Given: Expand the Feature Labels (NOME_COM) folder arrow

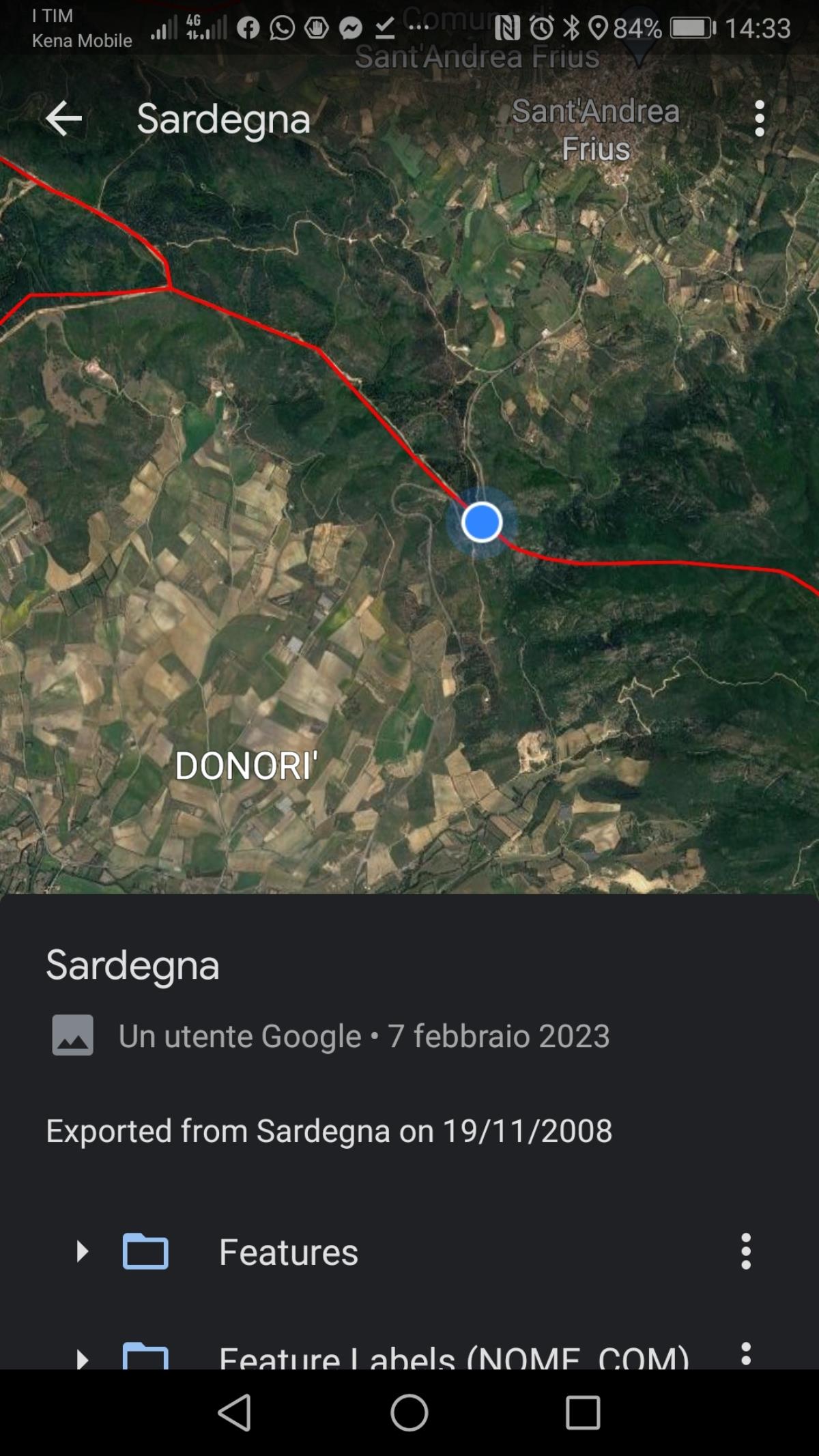Looking at the screenshot, I should [x=83, y=1358].
